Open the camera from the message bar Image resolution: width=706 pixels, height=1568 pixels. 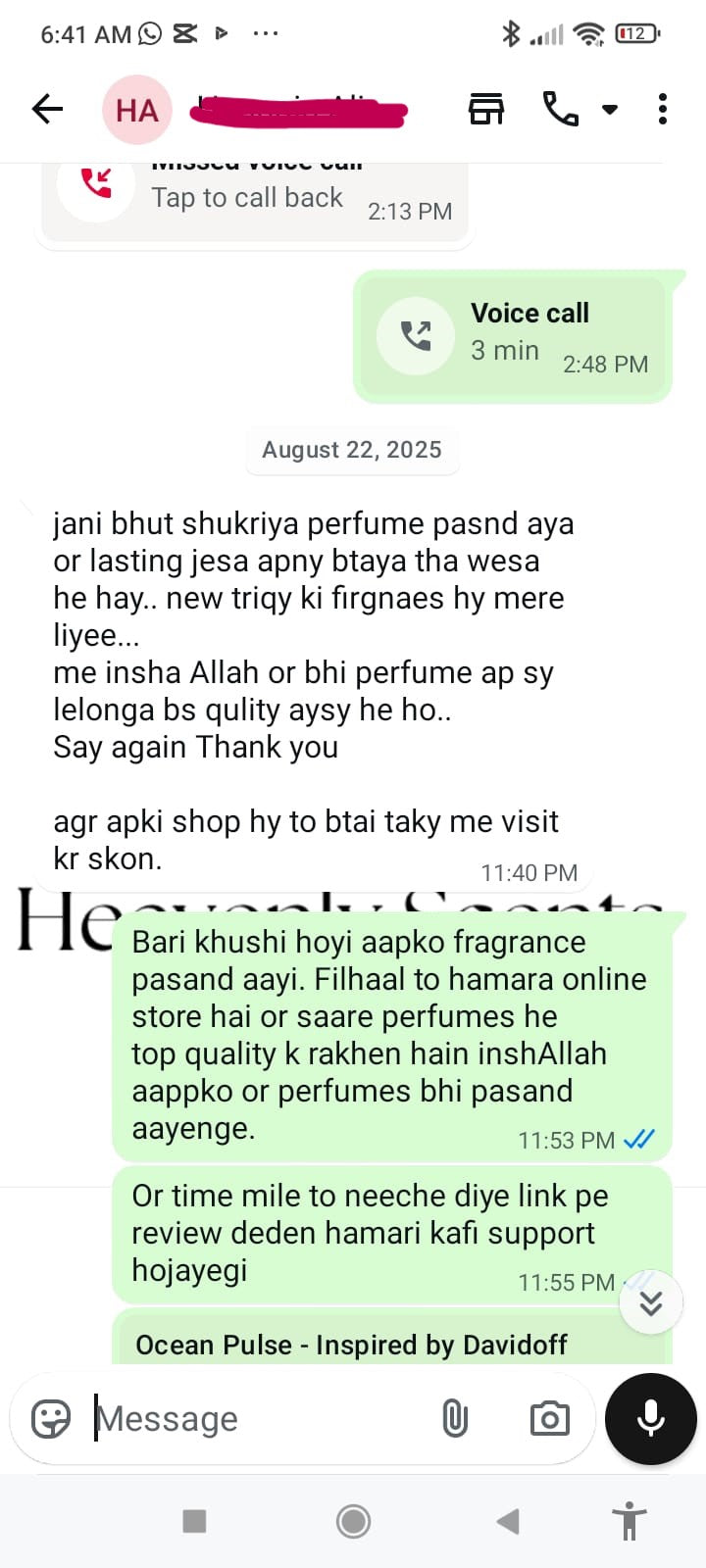(549, 1418)
